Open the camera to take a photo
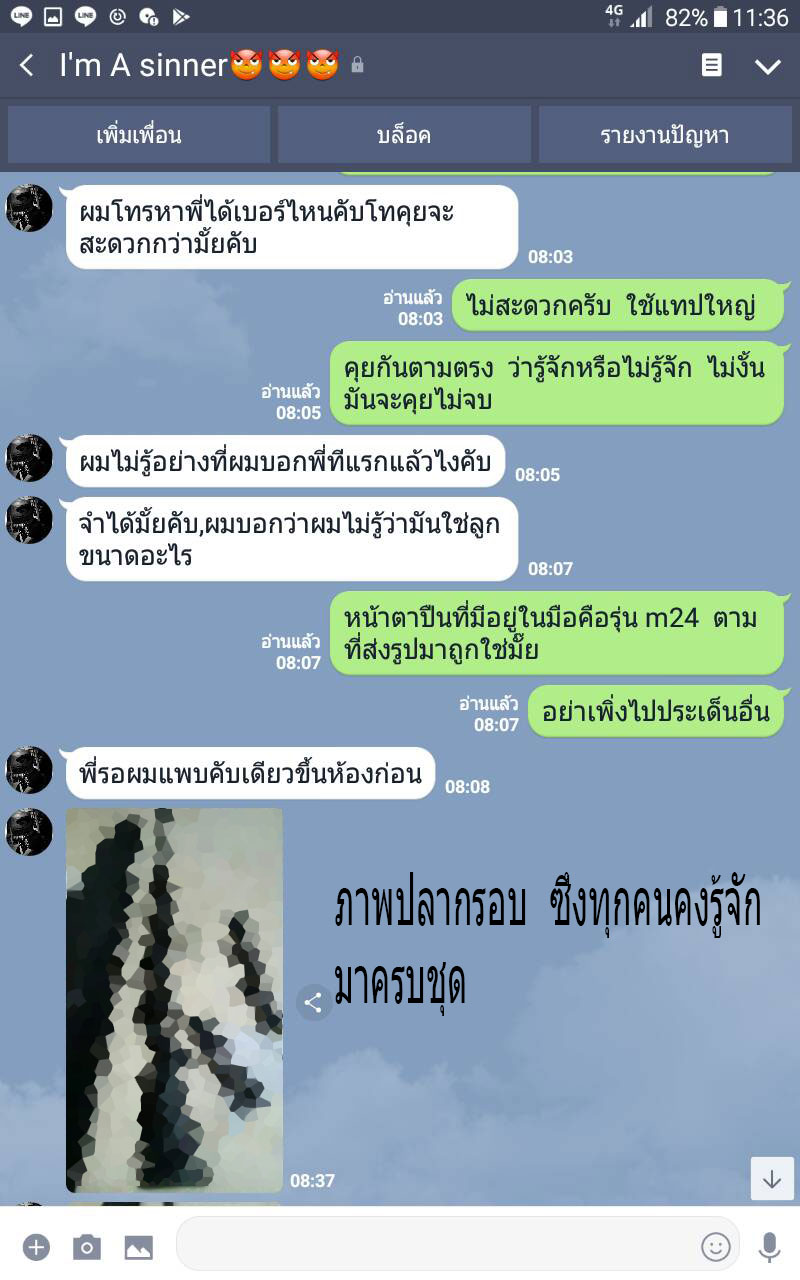The image size is (800, 1280). 87,1247
